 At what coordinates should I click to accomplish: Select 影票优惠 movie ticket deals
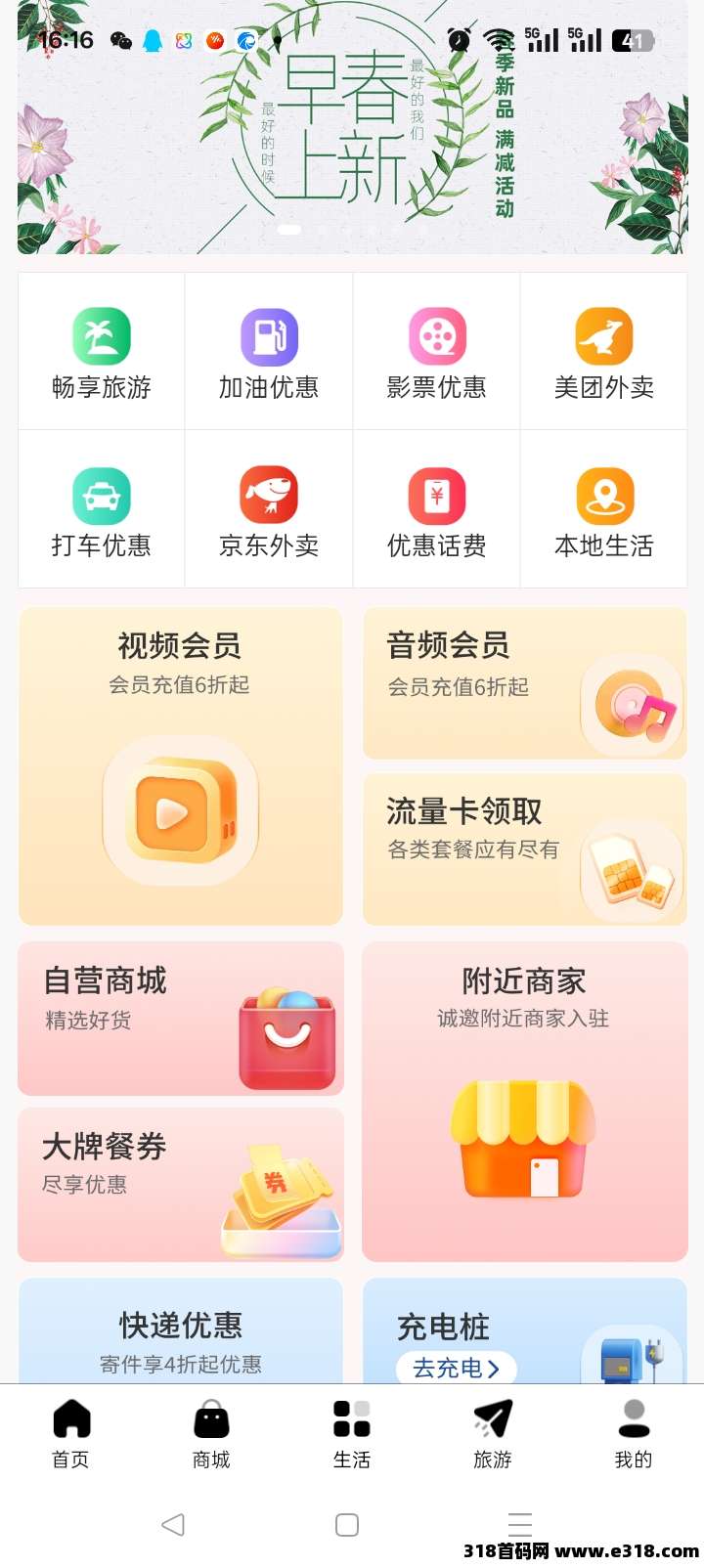click(436, 352)
